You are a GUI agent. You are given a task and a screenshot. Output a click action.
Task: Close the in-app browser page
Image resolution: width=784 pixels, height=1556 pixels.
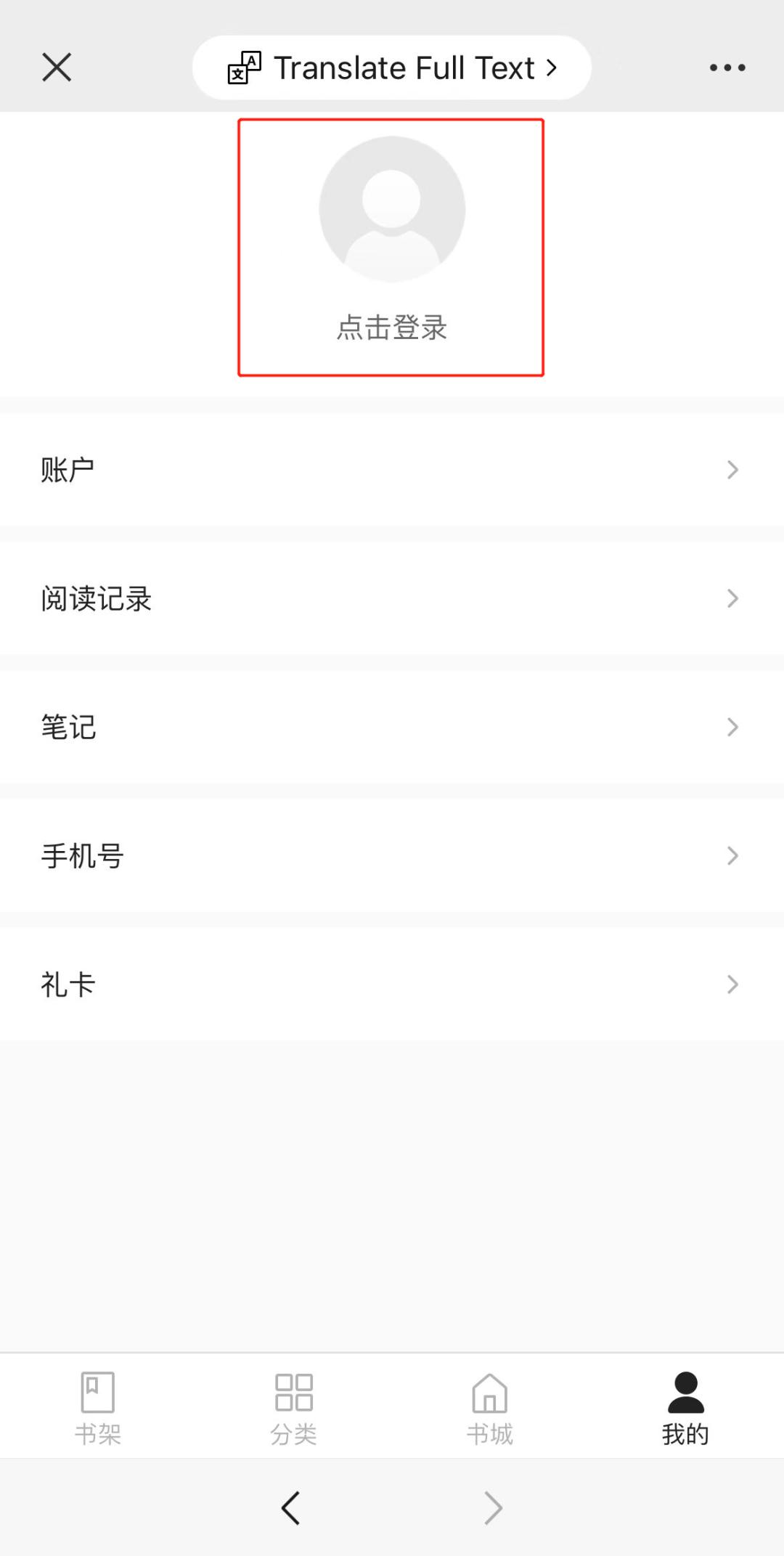(57, 68)
